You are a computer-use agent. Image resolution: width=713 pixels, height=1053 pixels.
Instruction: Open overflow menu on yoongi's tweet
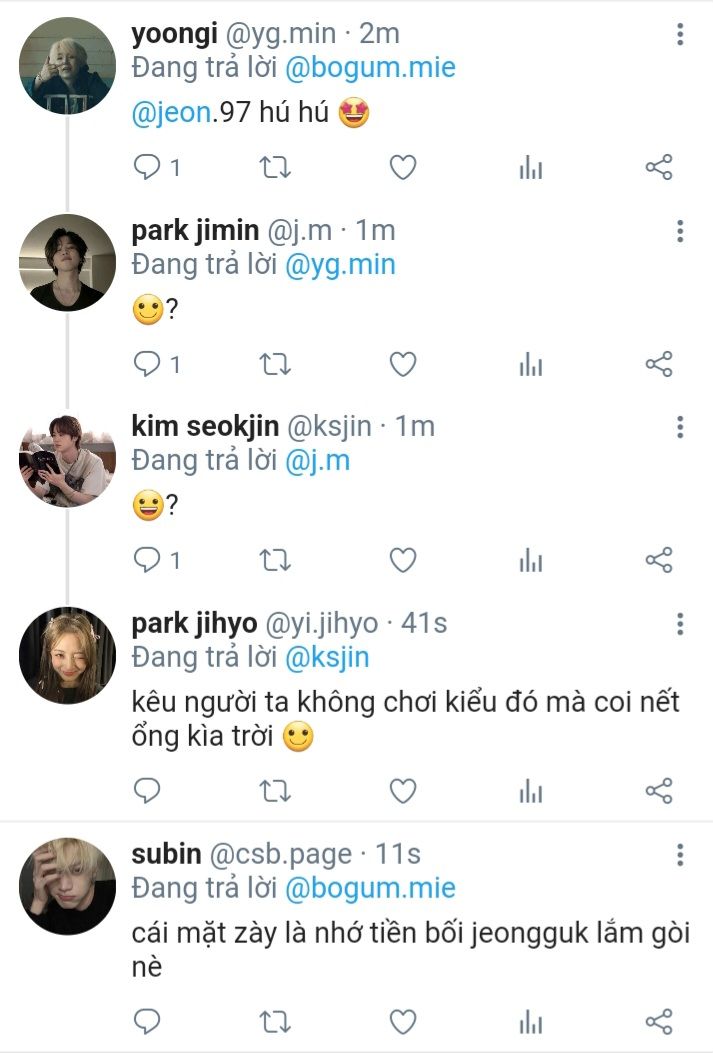click(x=680, y=35)
